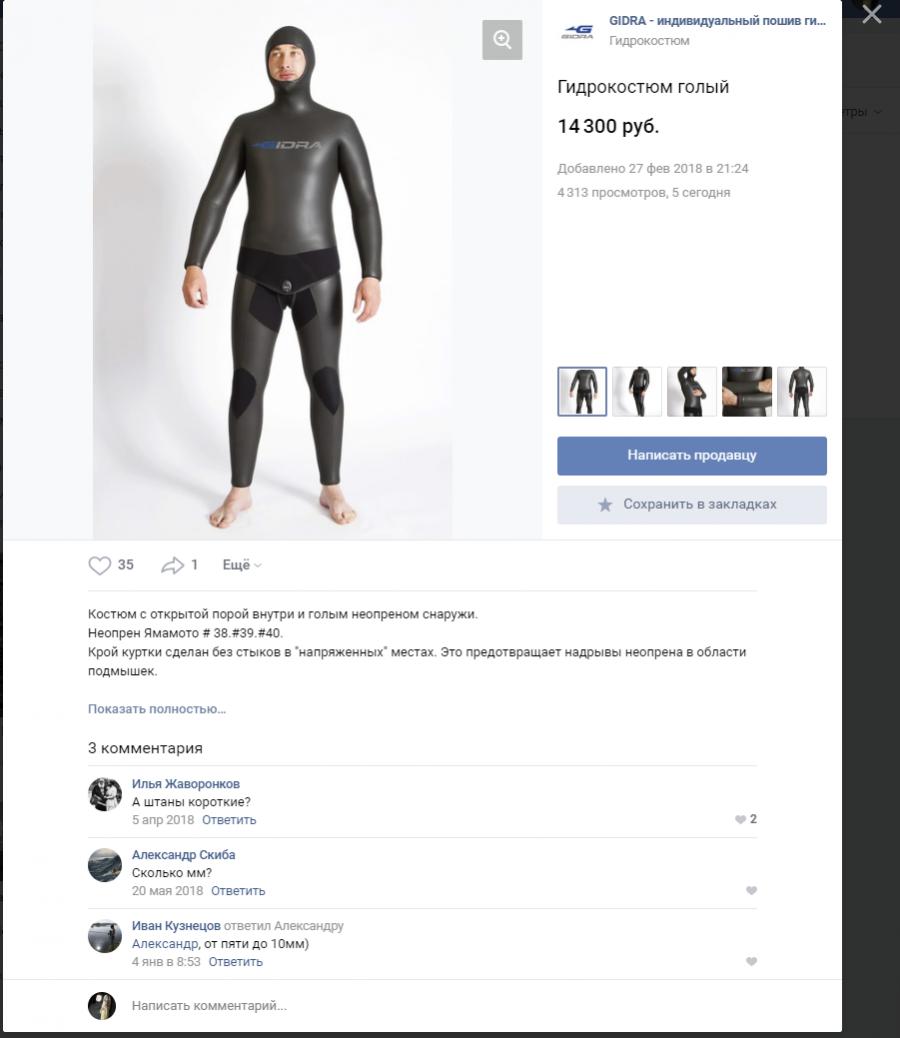Open the GIDRA seller page link

(x=717, y=21)
